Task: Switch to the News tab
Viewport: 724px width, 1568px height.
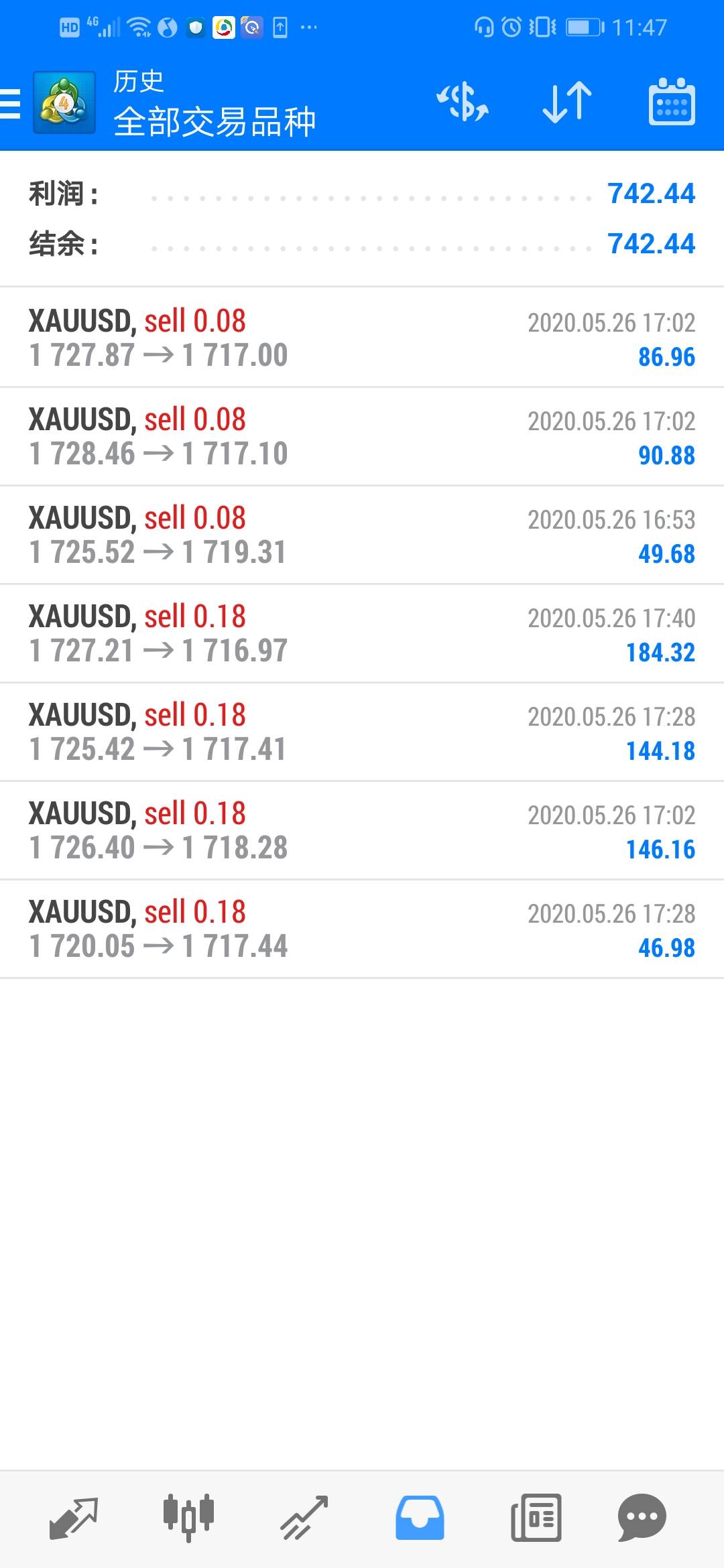Action: coord(536,1518)
